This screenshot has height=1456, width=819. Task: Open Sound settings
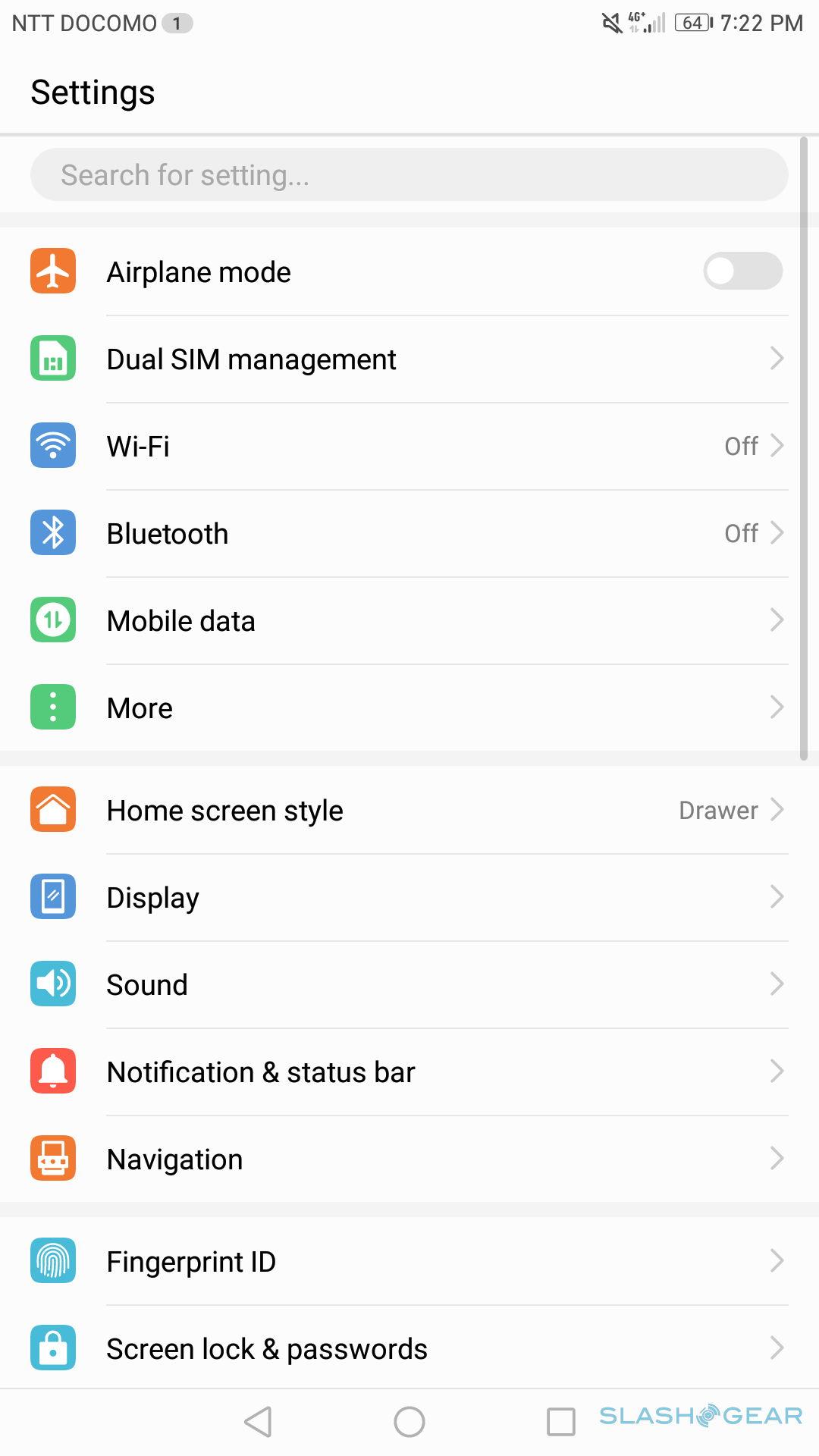[x=409, y=985]
